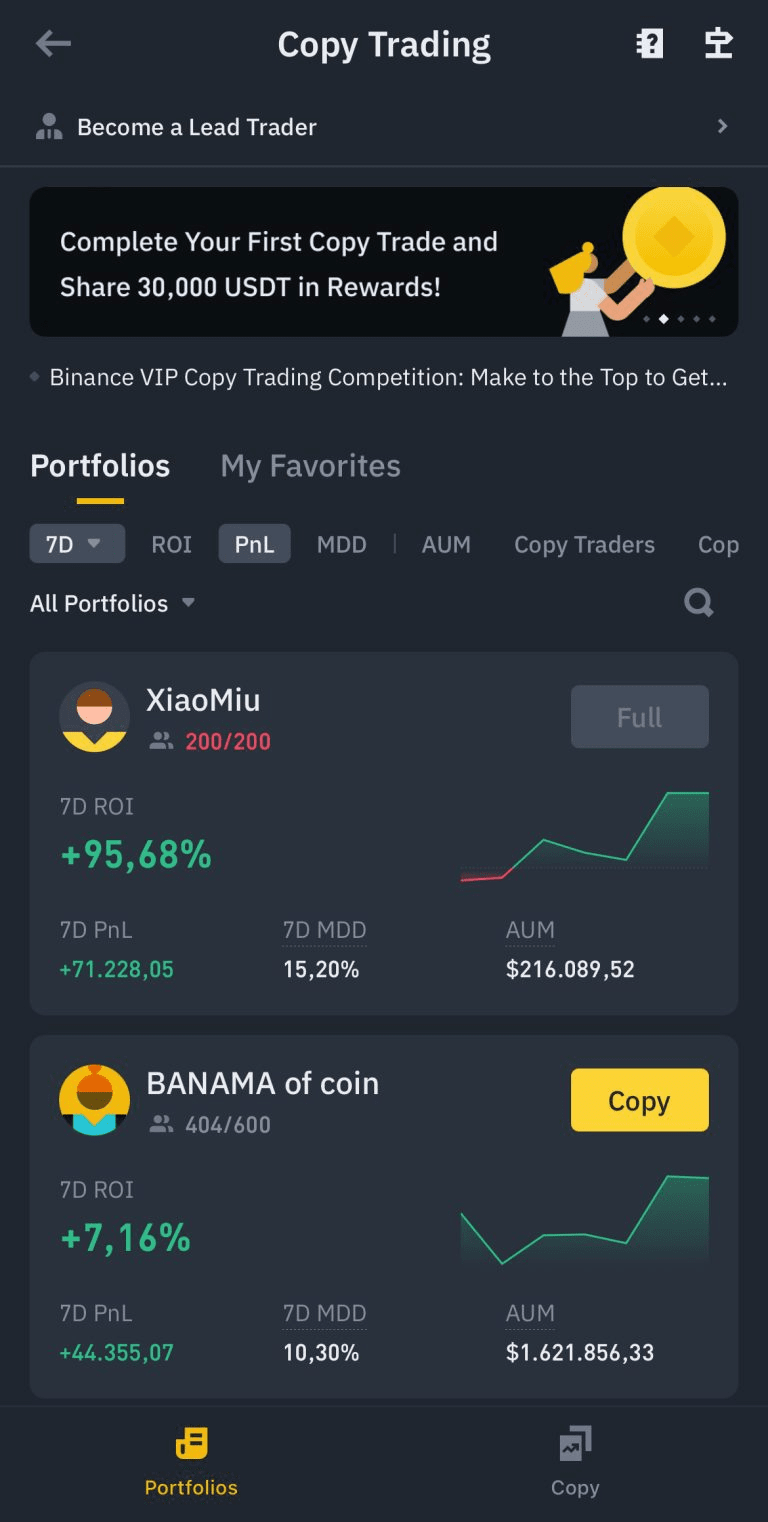Switch to the Copy bottom tab
This screenshot has width=768, height=1522.
pyautogui.click(x=575, y=1461)
